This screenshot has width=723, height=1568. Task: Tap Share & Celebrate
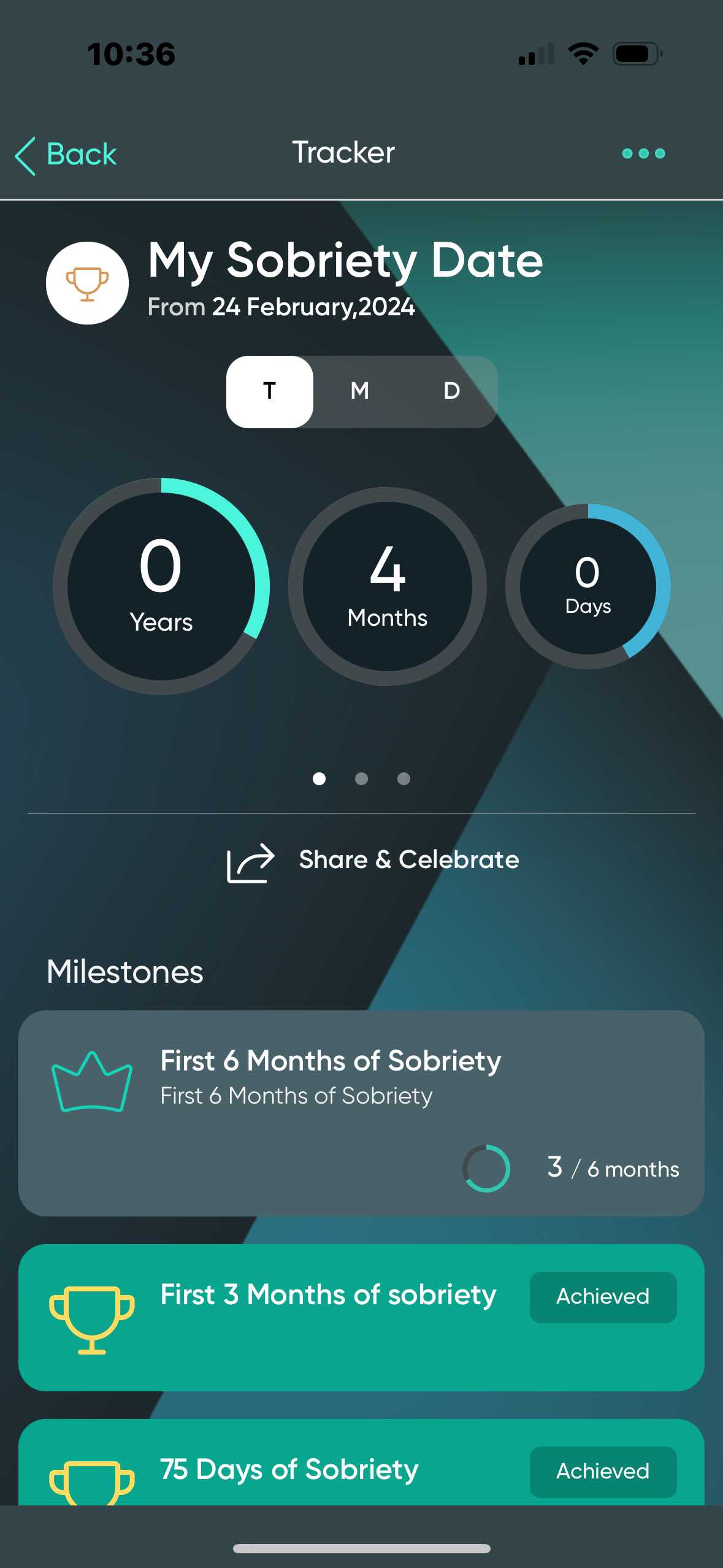point(373,861)
